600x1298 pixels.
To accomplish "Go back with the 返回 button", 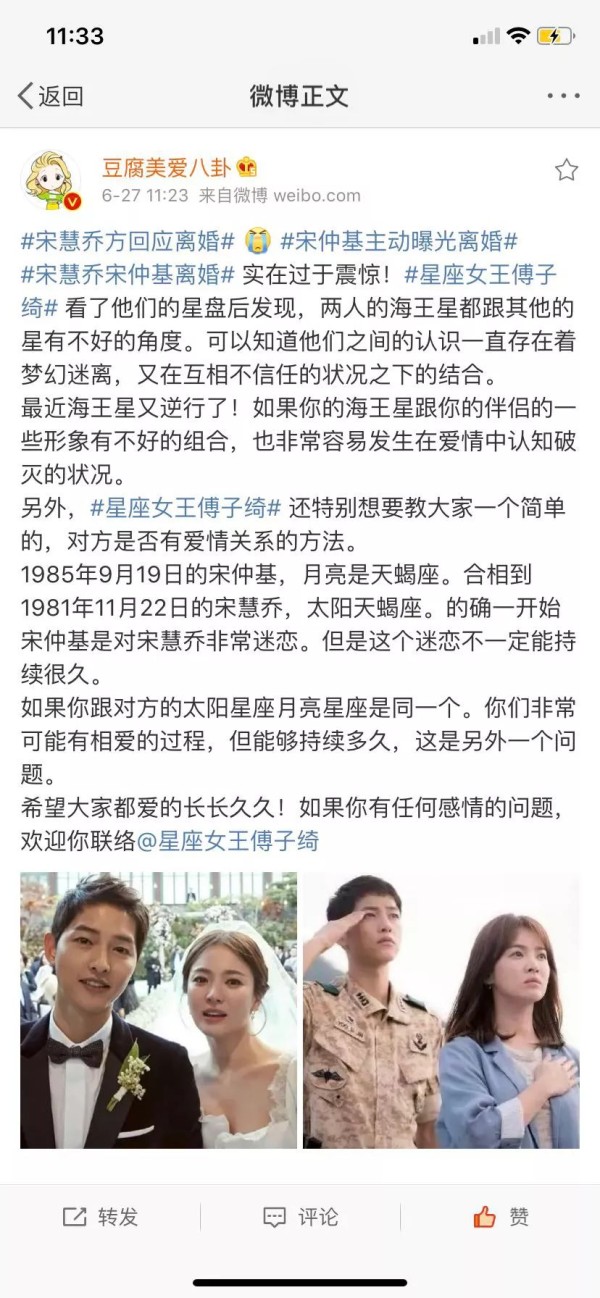I will pos(50,96).
